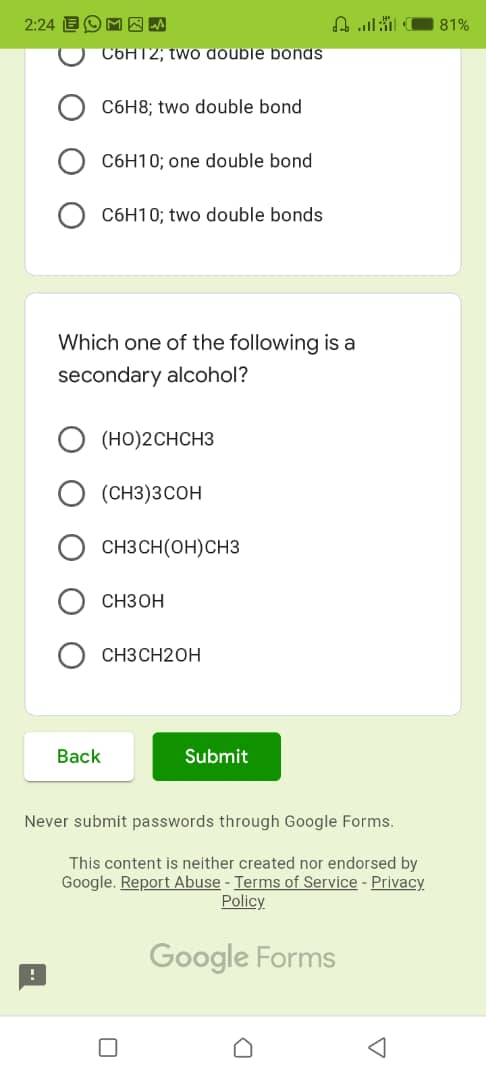This screenshot has height=1080, width=486.
Task: Open the Google Forms logo link
Action: point(242,957)
